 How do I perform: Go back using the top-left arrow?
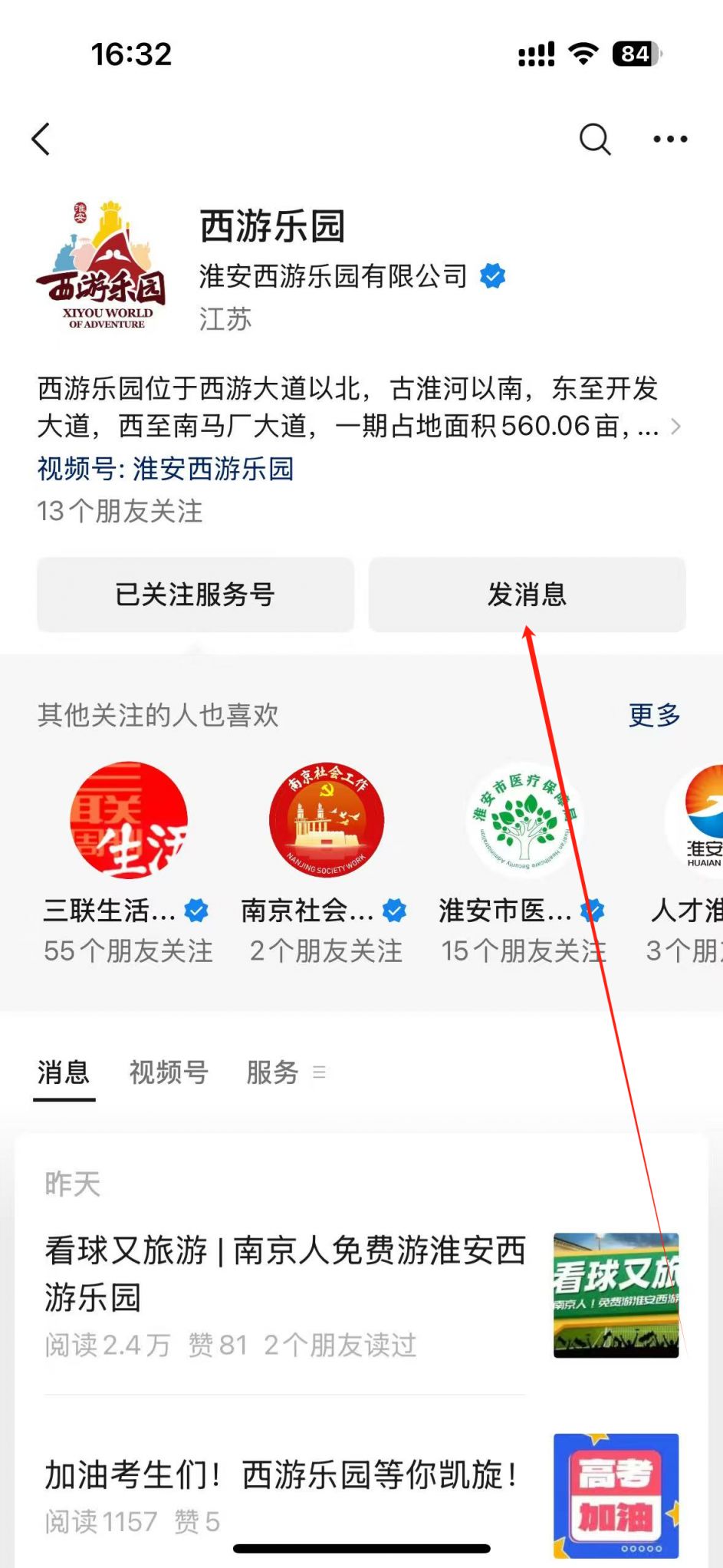pos(41,140)
